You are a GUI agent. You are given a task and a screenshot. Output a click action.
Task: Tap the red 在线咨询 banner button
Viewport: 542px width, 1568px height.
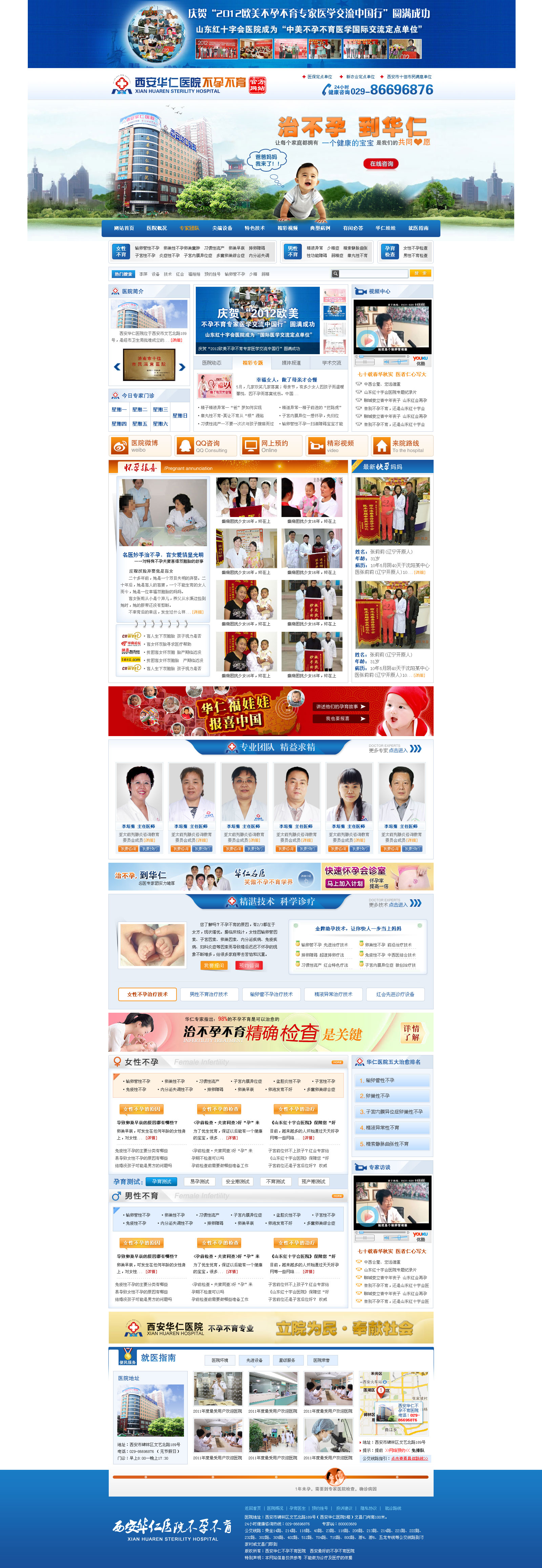[382, 164]
